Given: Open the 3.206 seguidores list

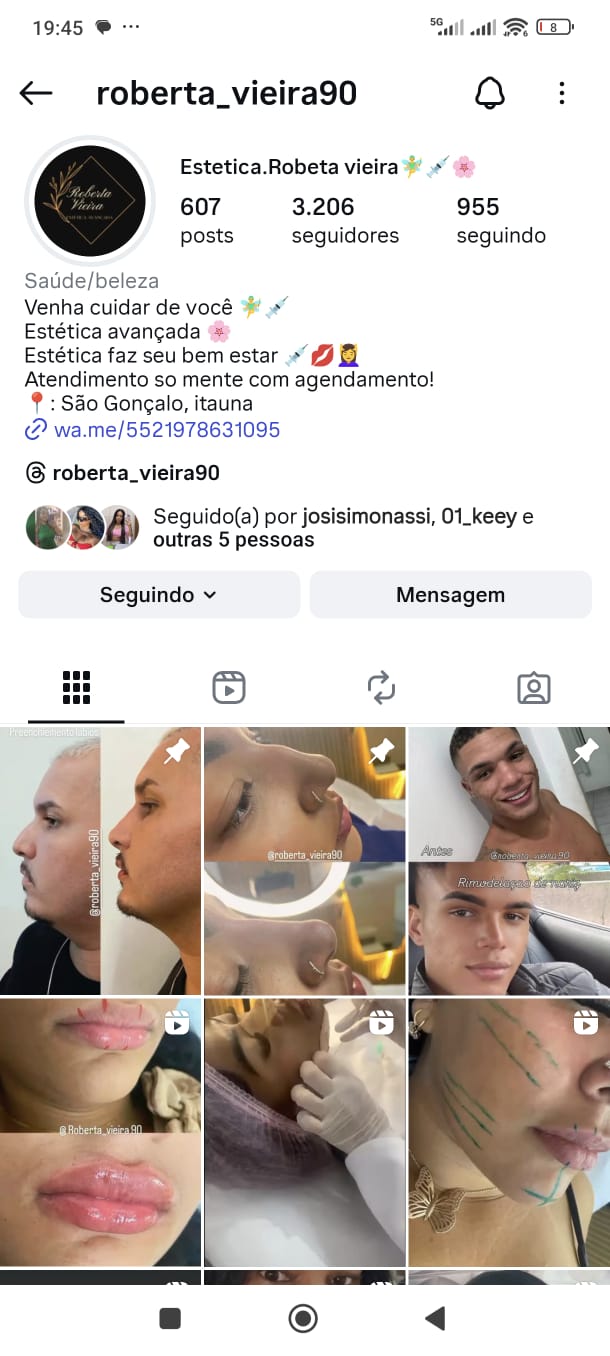Looking at the screenshot, I should pyautogui.click(x=345, y=220).
